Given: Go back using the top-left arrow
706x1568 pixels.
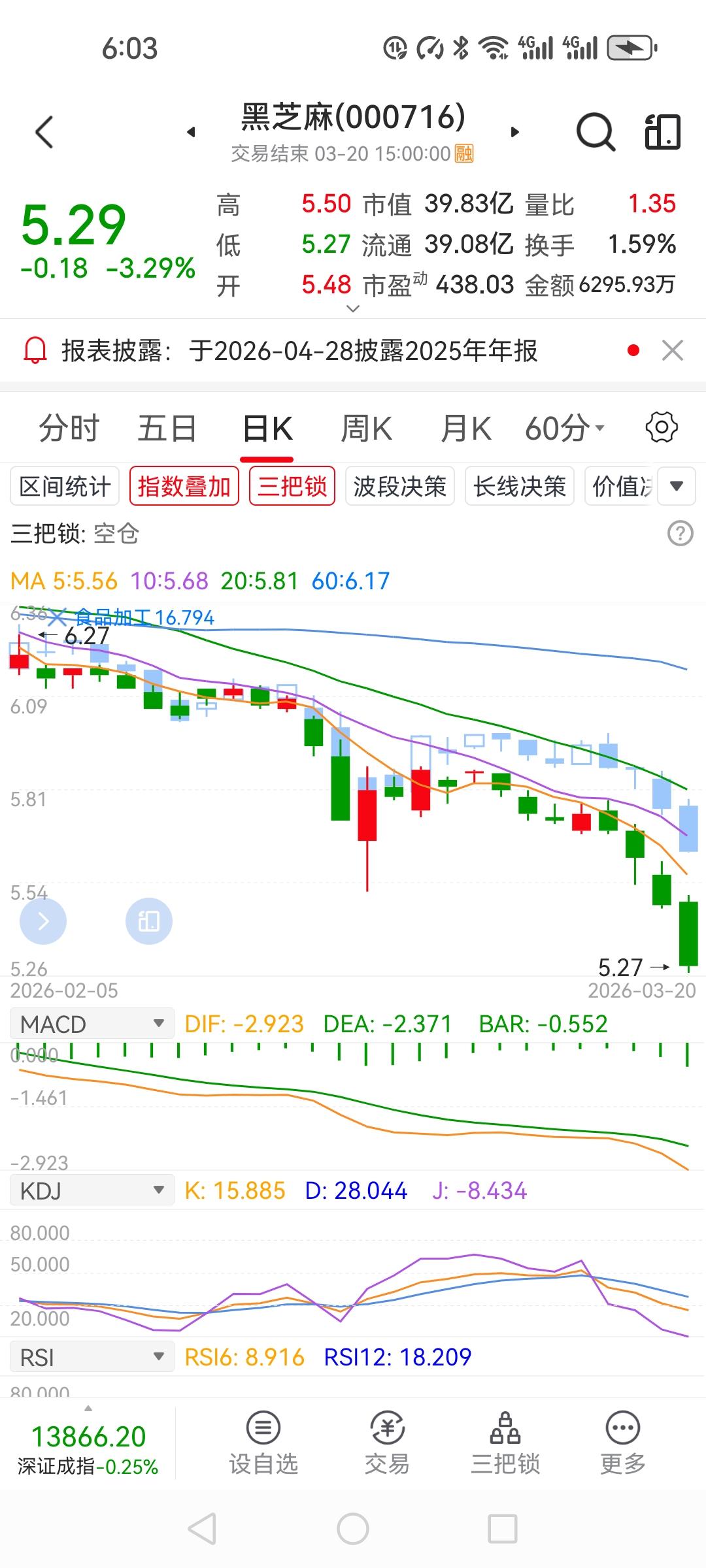Looking at the screenshot, I should 43,131.
